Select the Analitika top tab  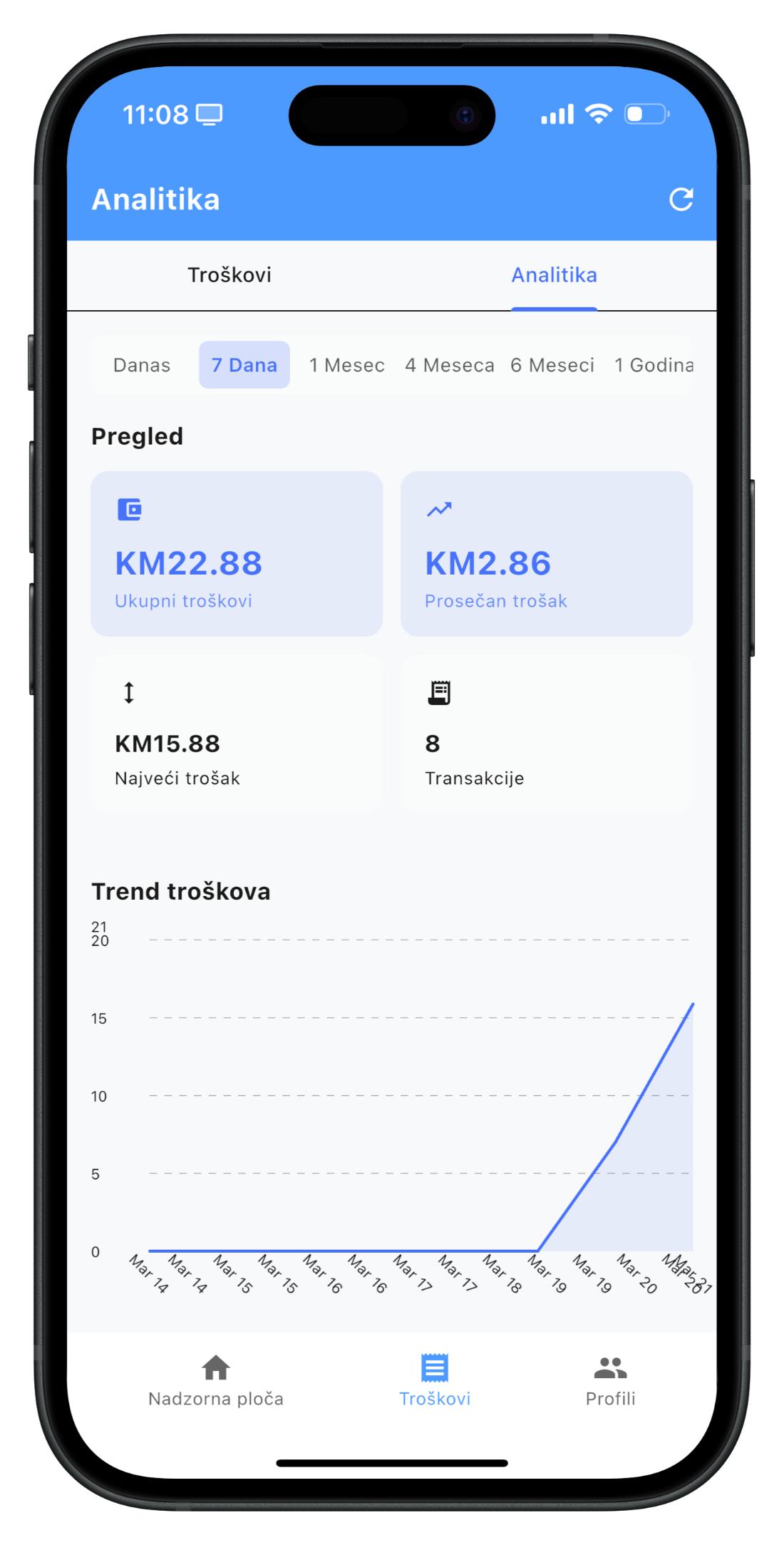[x=554, y=275]
